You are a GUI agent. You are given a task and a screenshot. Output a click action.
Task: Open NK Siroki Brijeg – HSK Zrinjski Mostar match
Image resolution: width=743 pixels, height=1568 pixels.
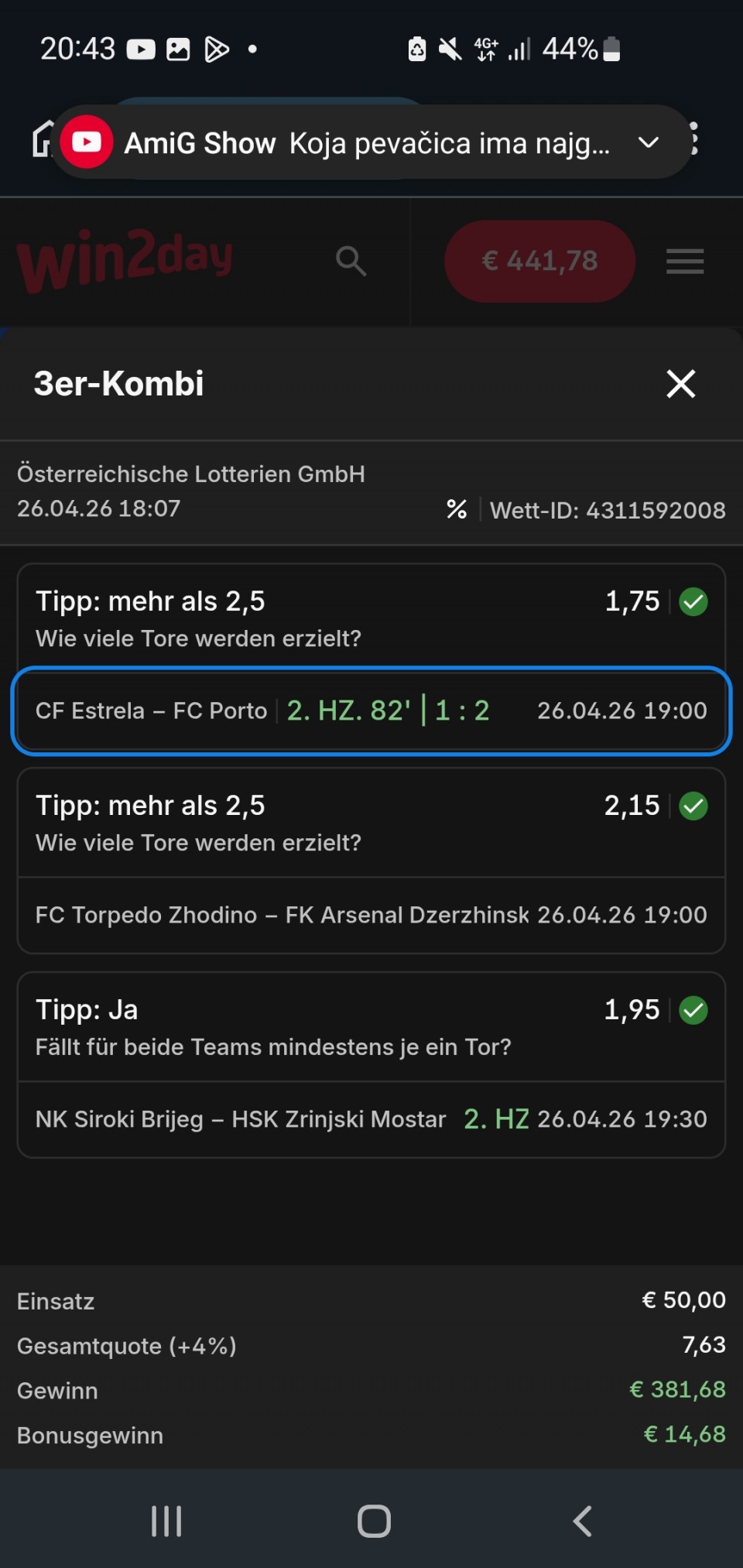371,1119
